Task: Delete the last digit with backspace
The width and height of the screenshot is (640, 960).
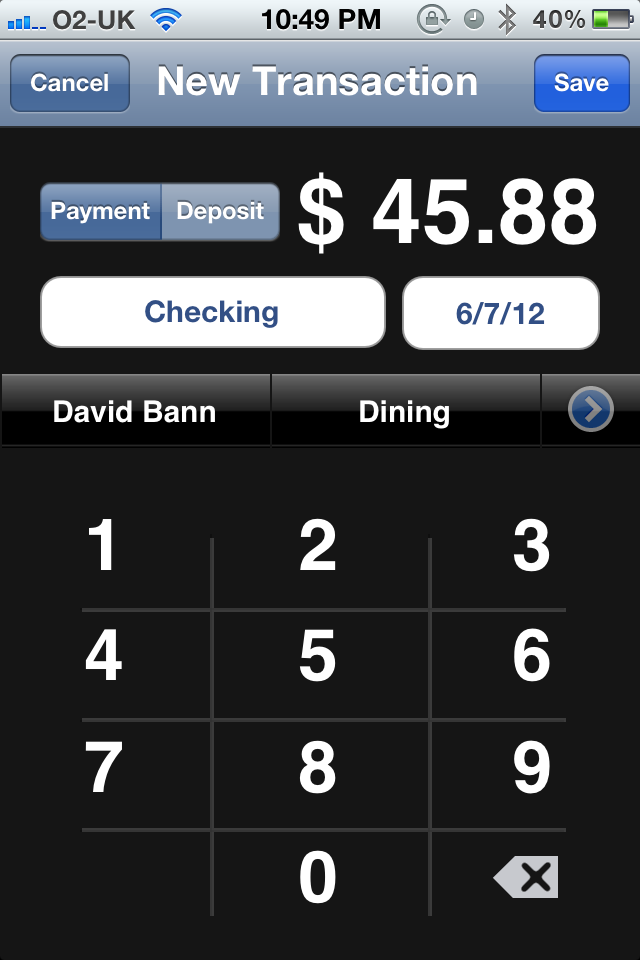Action: 527,878
